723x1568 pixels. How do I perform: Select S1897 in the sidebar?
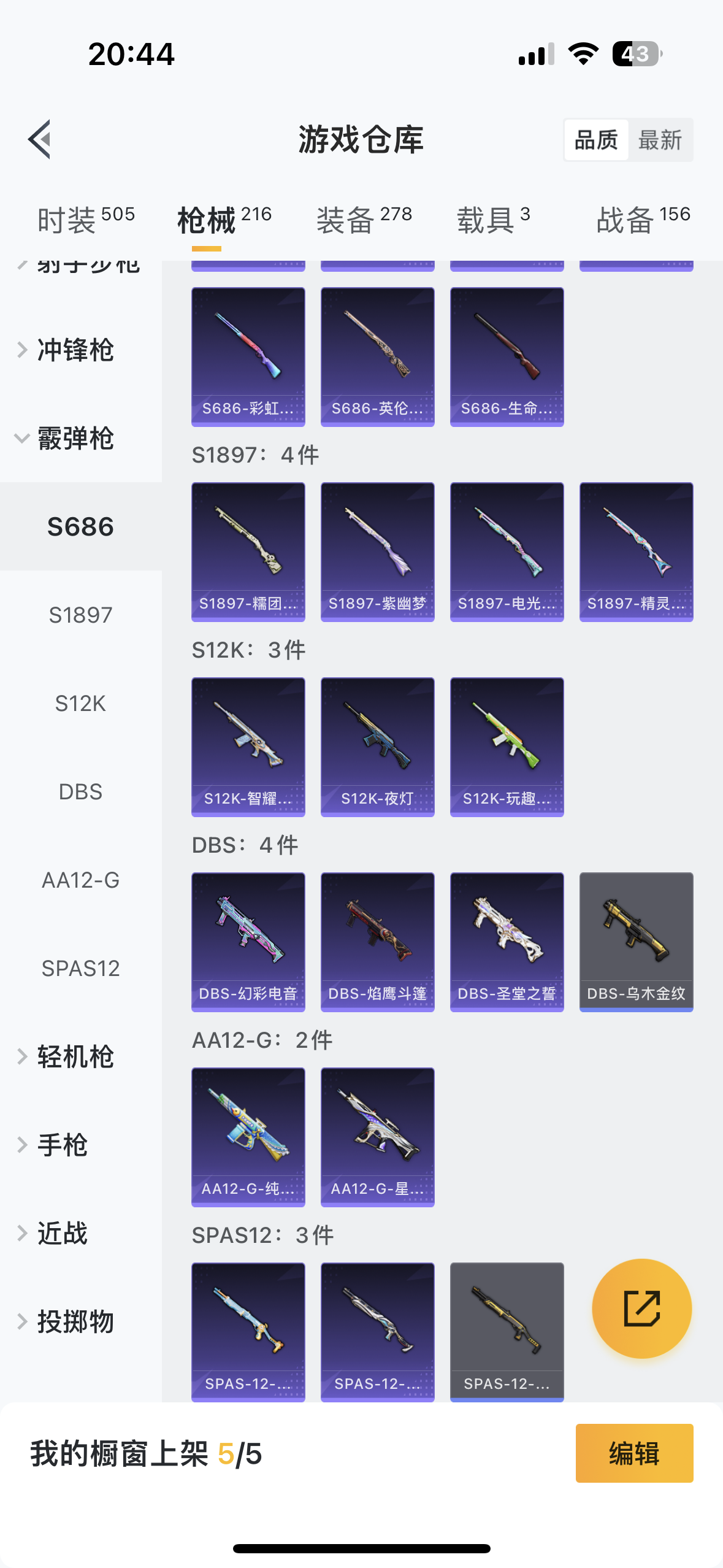(x=80, y=615)
